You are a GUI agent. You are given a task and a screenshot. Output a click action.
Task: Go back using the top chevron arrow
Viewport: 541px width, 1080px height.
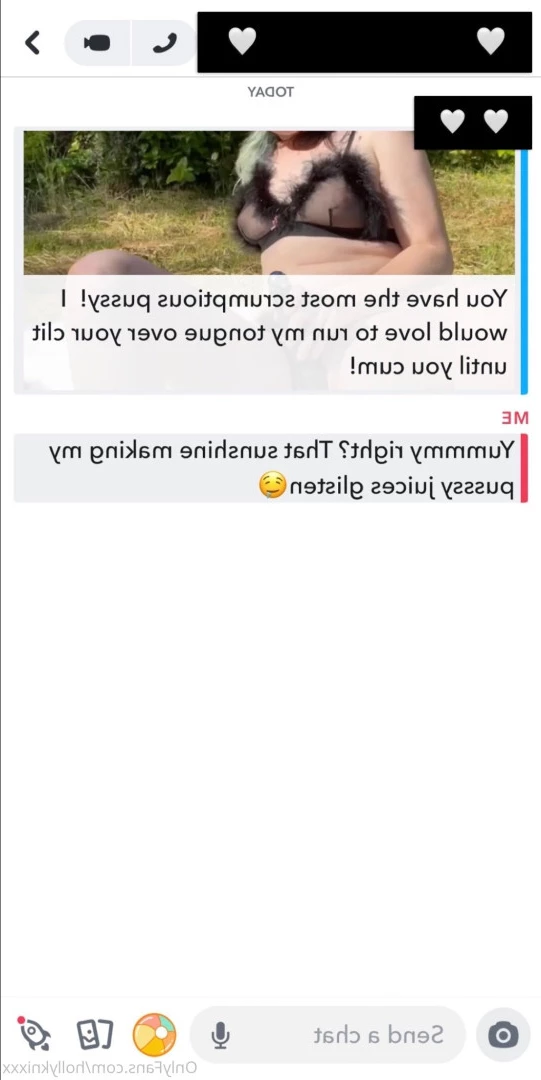pos(32,43)
